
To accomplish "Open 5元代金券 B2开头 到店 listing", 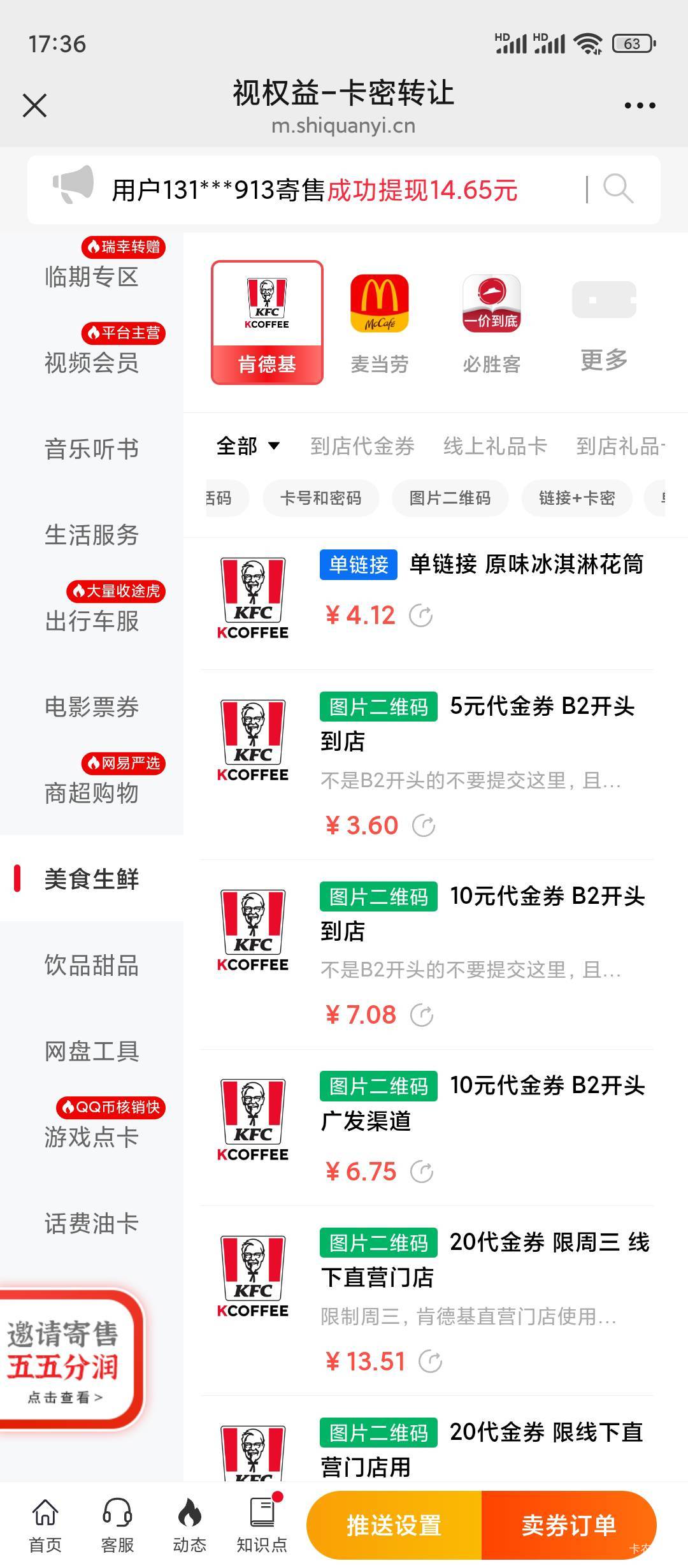I will click(427, 764).
